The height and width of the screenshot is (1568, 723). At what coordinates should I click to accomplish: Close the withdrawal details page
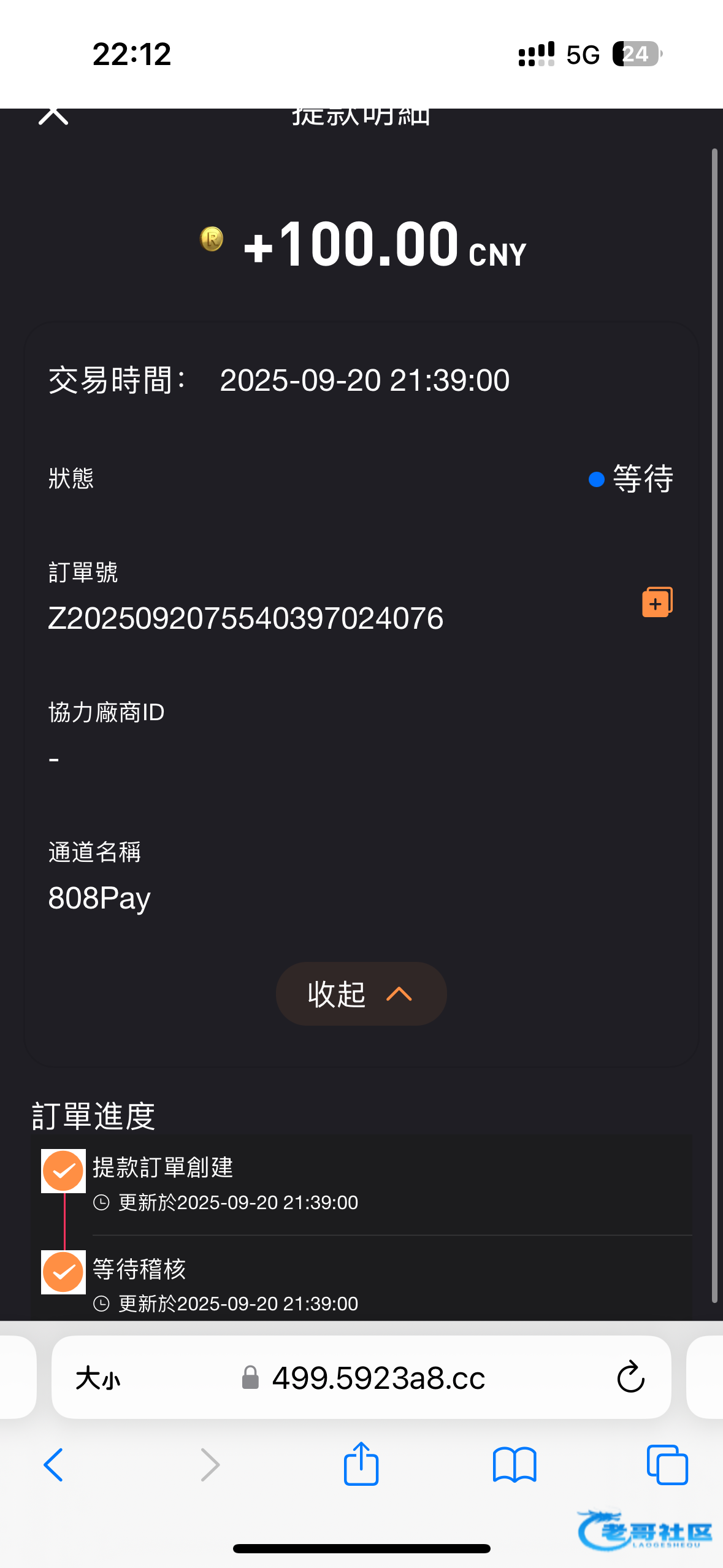coord(53,115)
